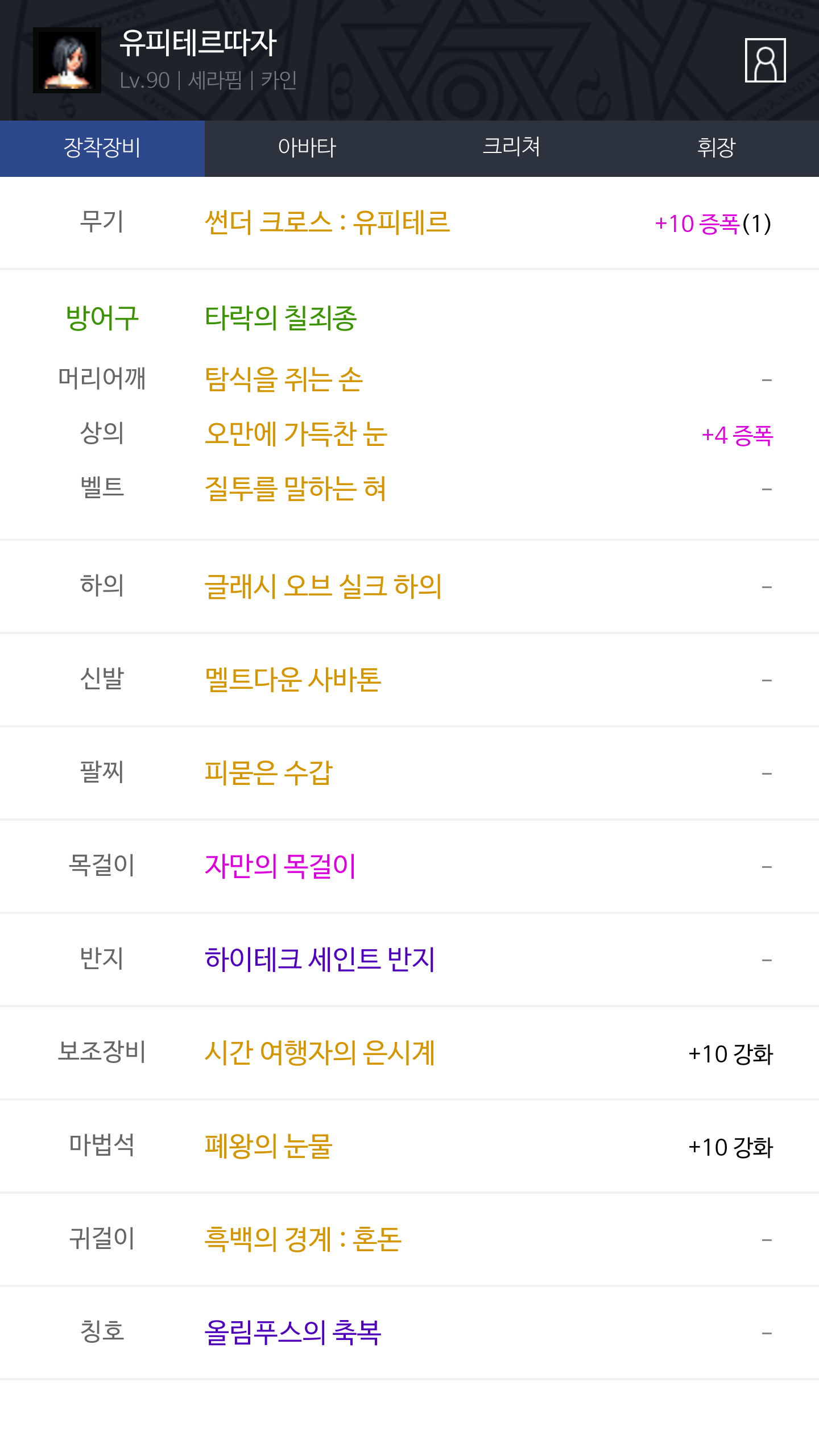Switch to the 크리쳐 tab
This screenshot has height=1456, width=819.
click(x=511, y=148)
